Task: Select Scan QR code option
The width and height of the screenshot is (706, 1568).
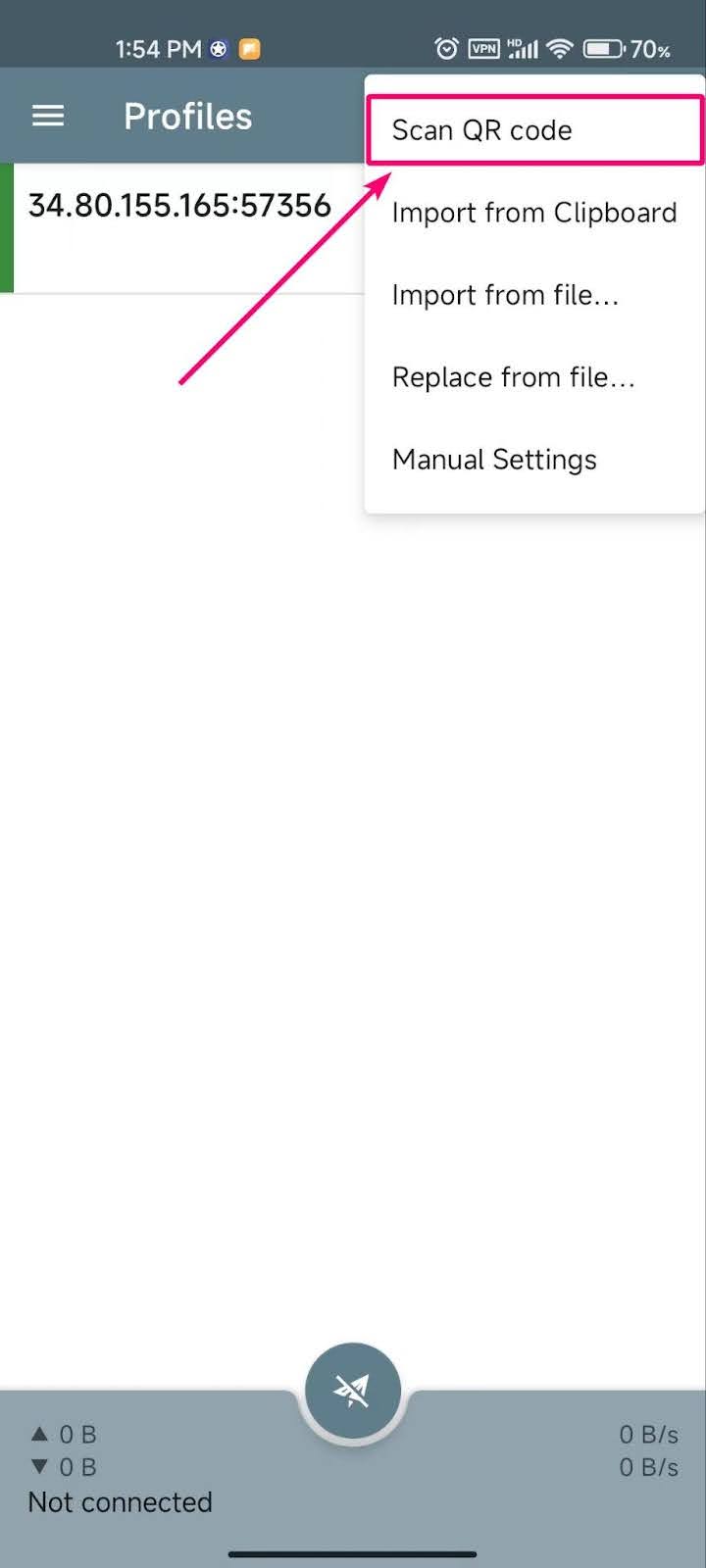Action: (x=534, y=130)
